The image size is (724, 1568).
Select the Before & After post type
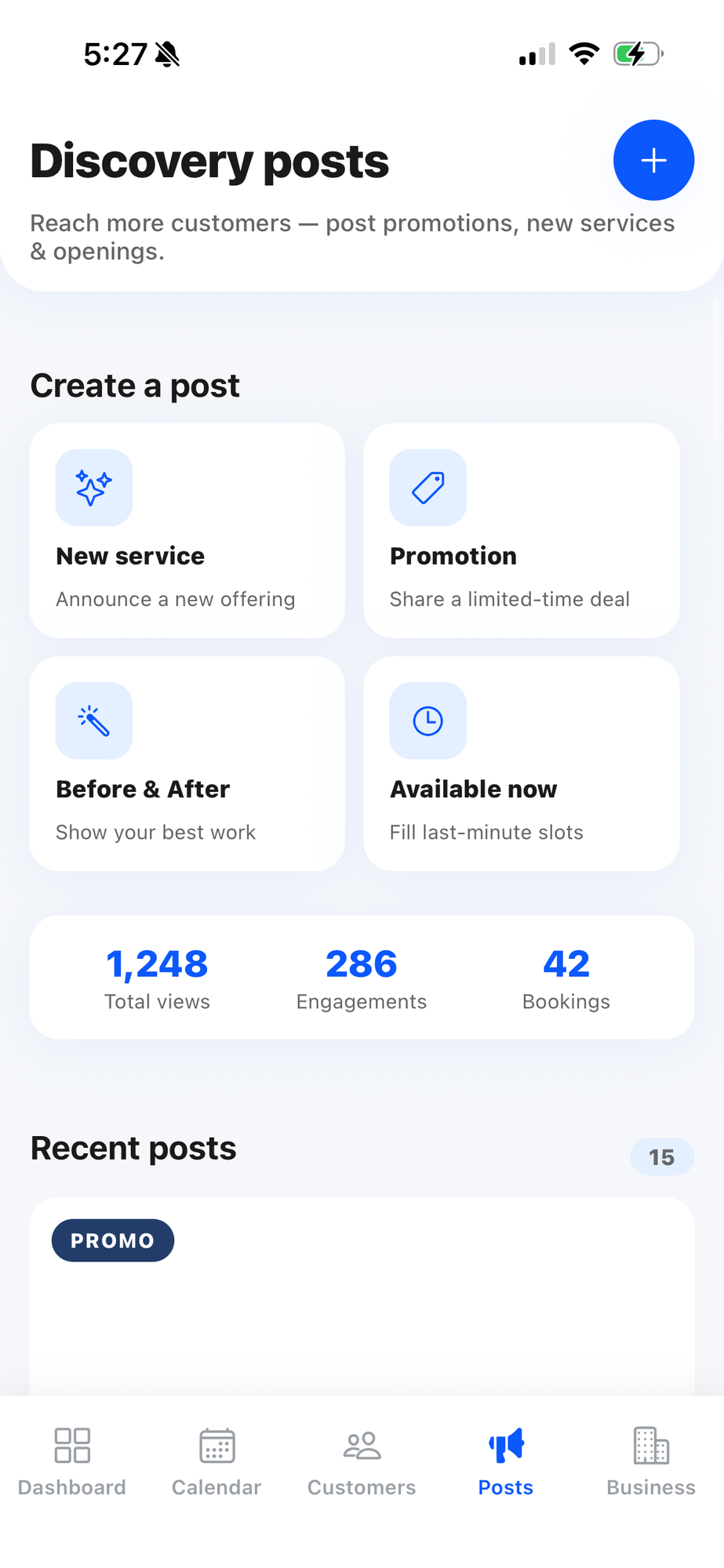187,764
